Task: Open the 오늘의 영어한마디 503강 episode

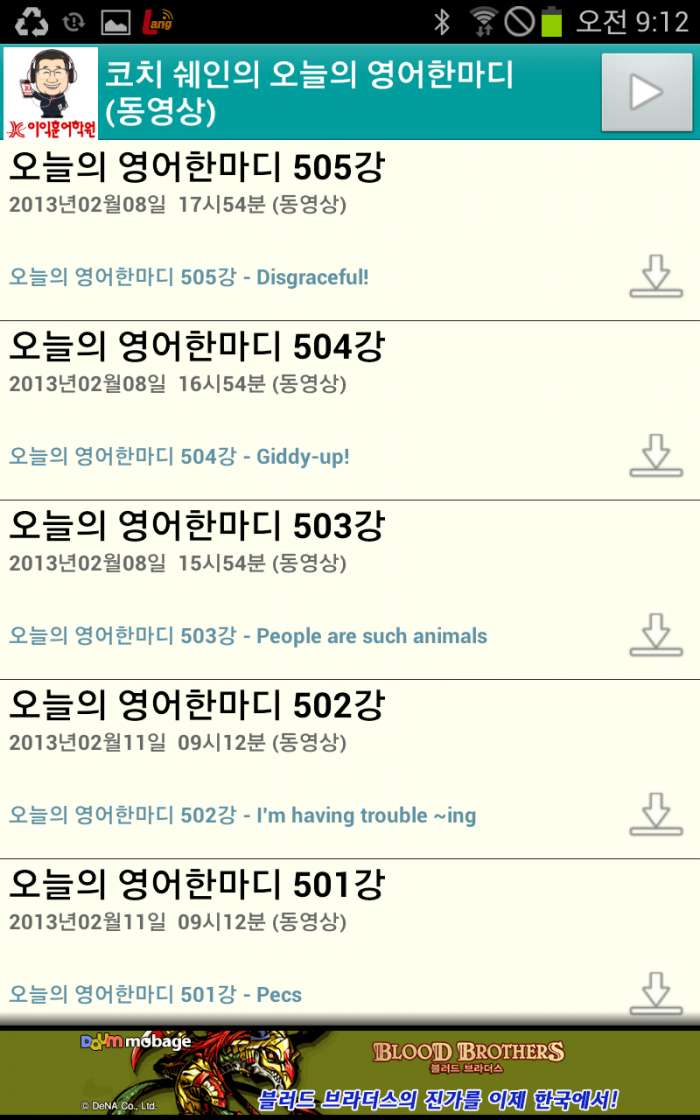Action: pos(197,527)
